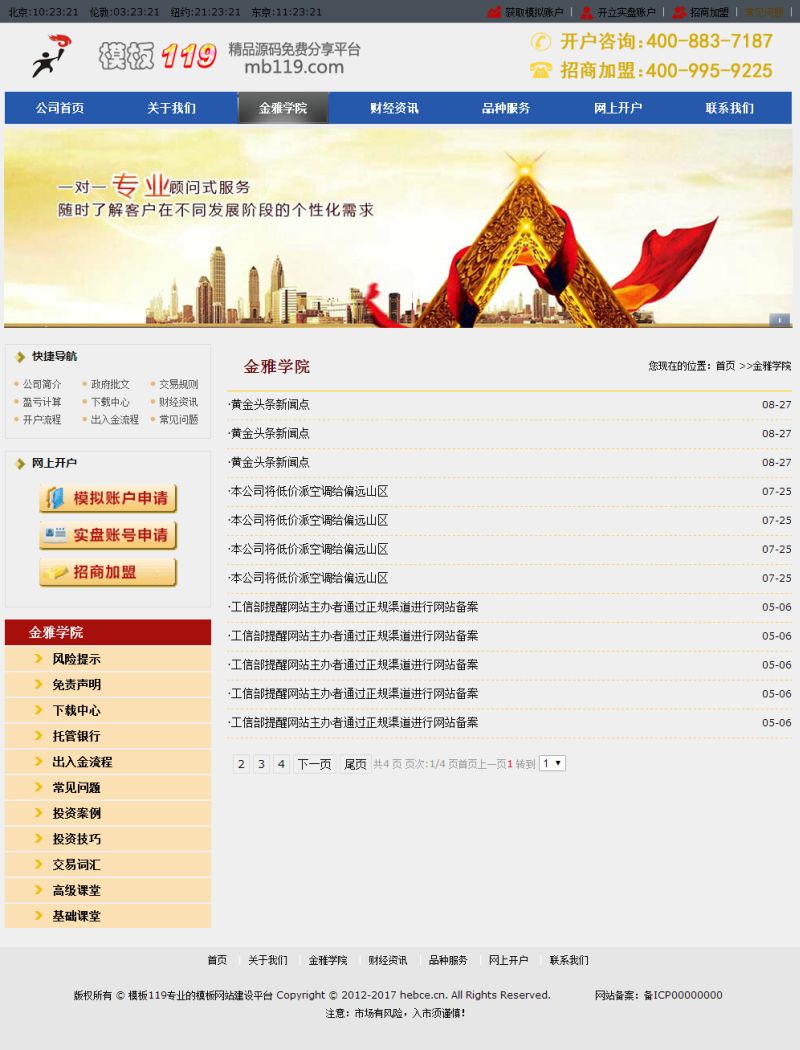Image resolution: width=800 pixels, height=1050 pixels.
Task: Go to page 2 of the list
Action: pos(241,764)
